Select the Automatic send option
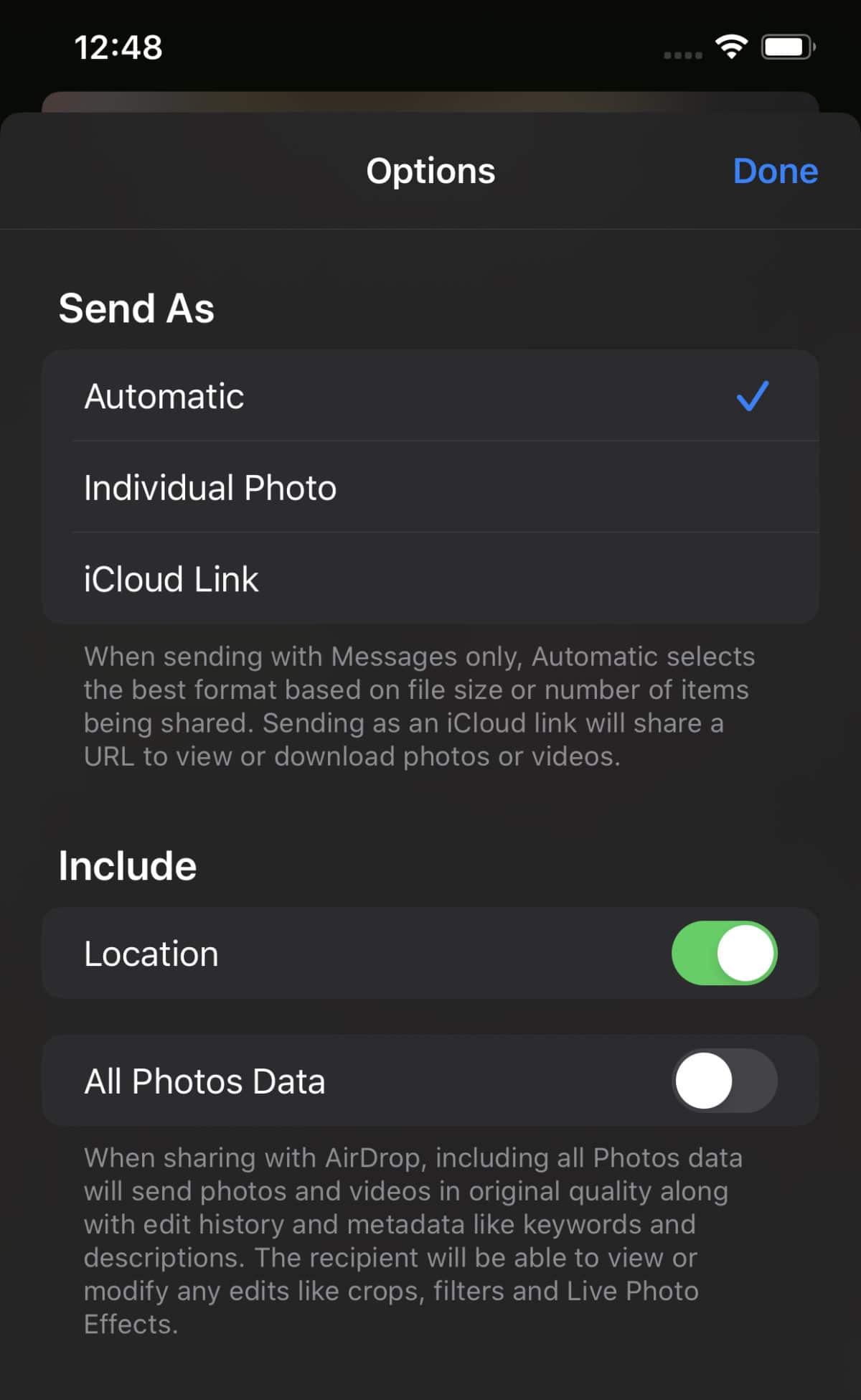This screenshot has width=861, height=1400. pos(429,396)
